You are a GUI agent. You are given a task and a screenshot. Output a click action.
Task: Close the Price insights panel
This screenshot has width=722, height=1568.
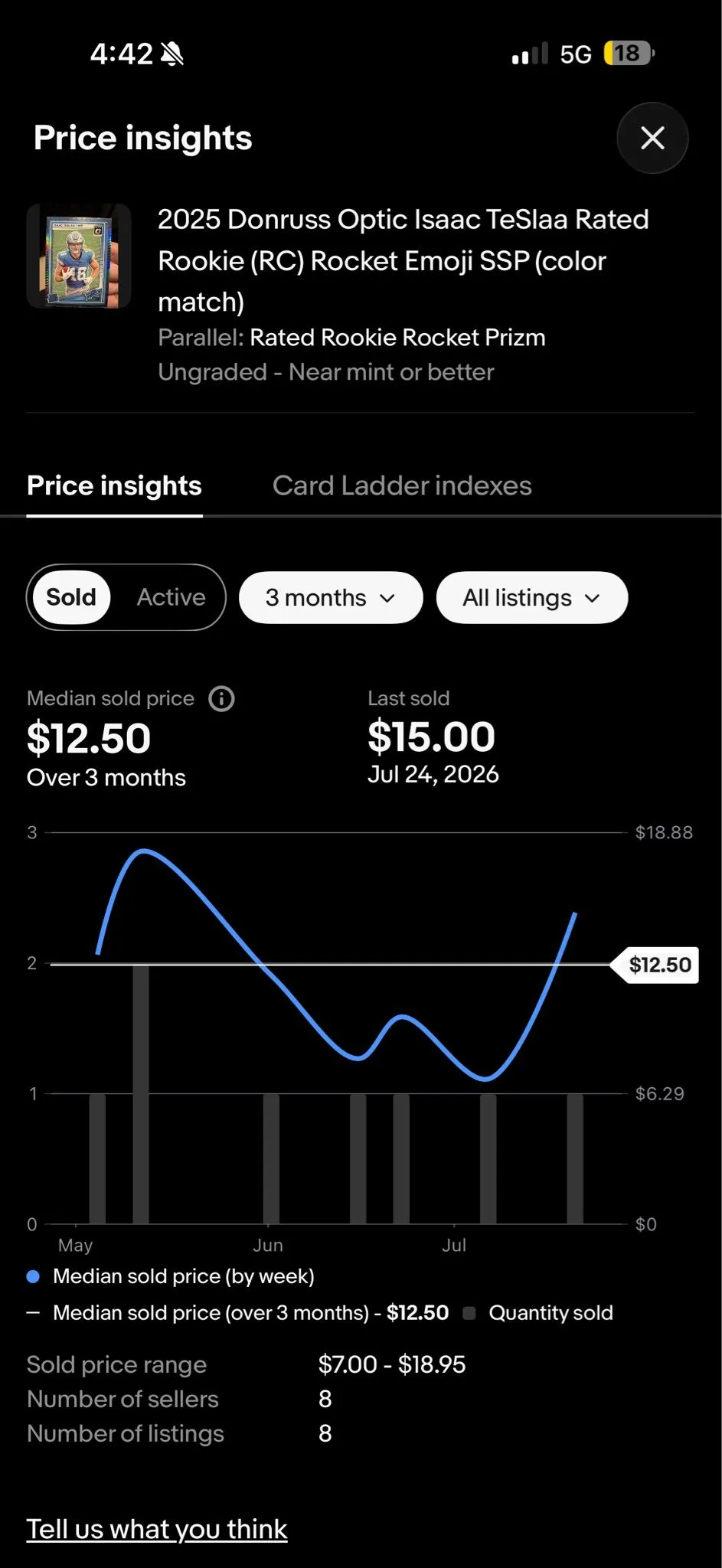[652, 138]
